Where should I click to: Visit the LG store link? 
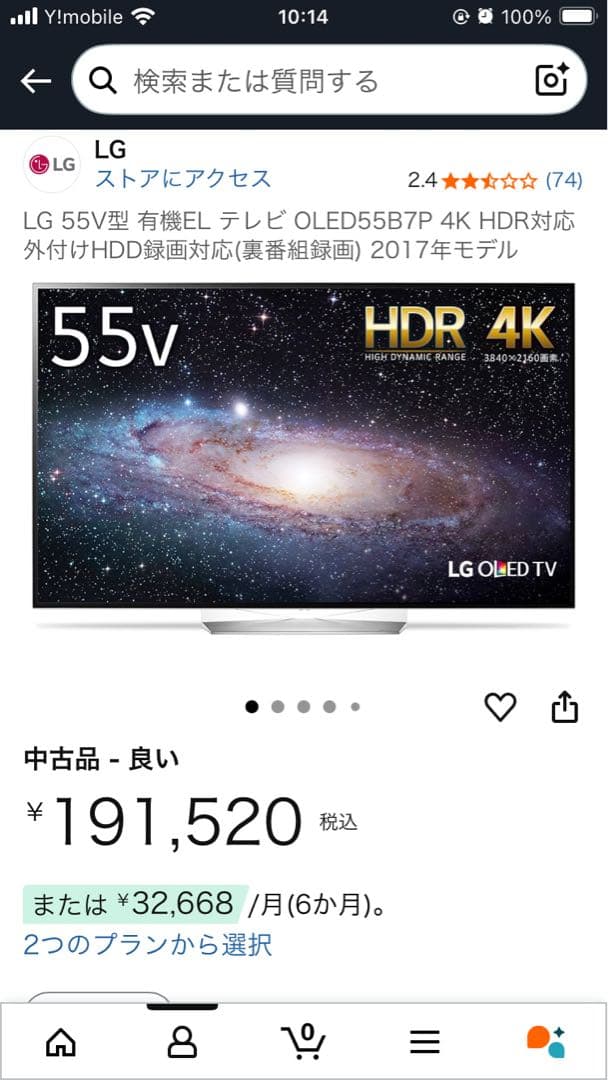(x=182, y=178)
